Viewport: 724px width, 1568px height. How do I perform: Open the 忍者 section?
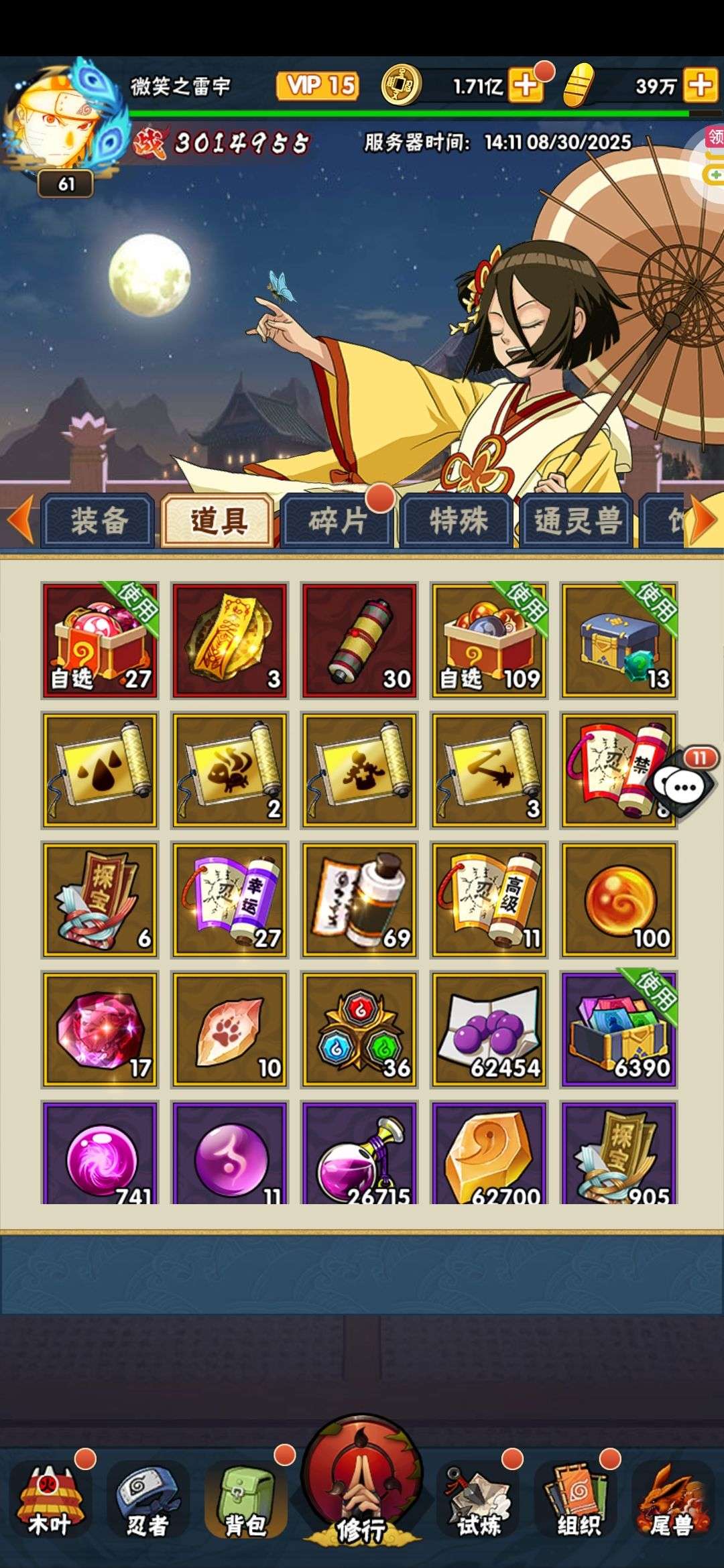(147, 1501)
